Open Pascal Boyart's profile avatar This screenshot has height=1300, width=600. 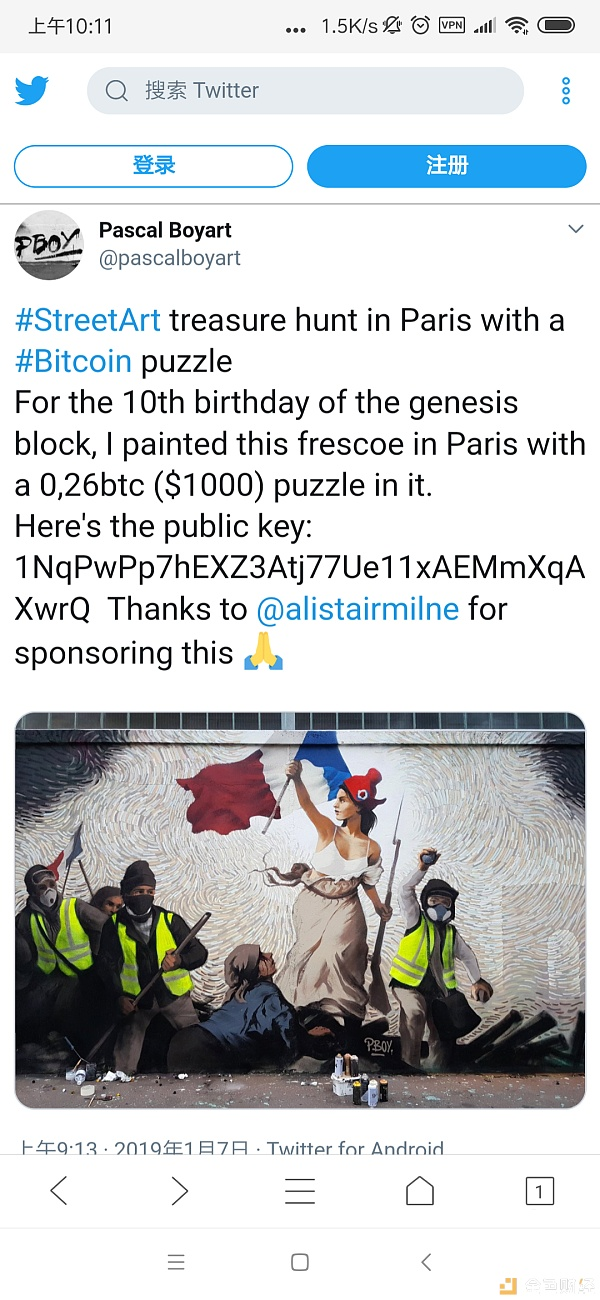49,245
